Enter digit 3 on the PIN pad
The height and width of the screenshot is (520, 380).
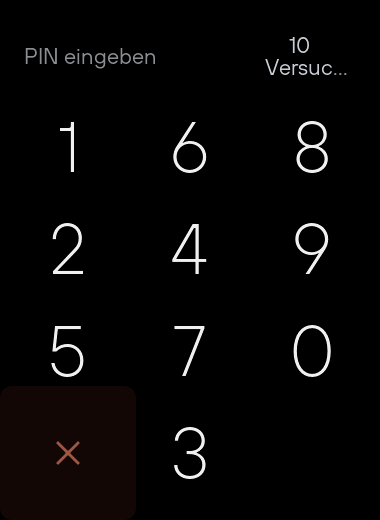tap(190, 453)
